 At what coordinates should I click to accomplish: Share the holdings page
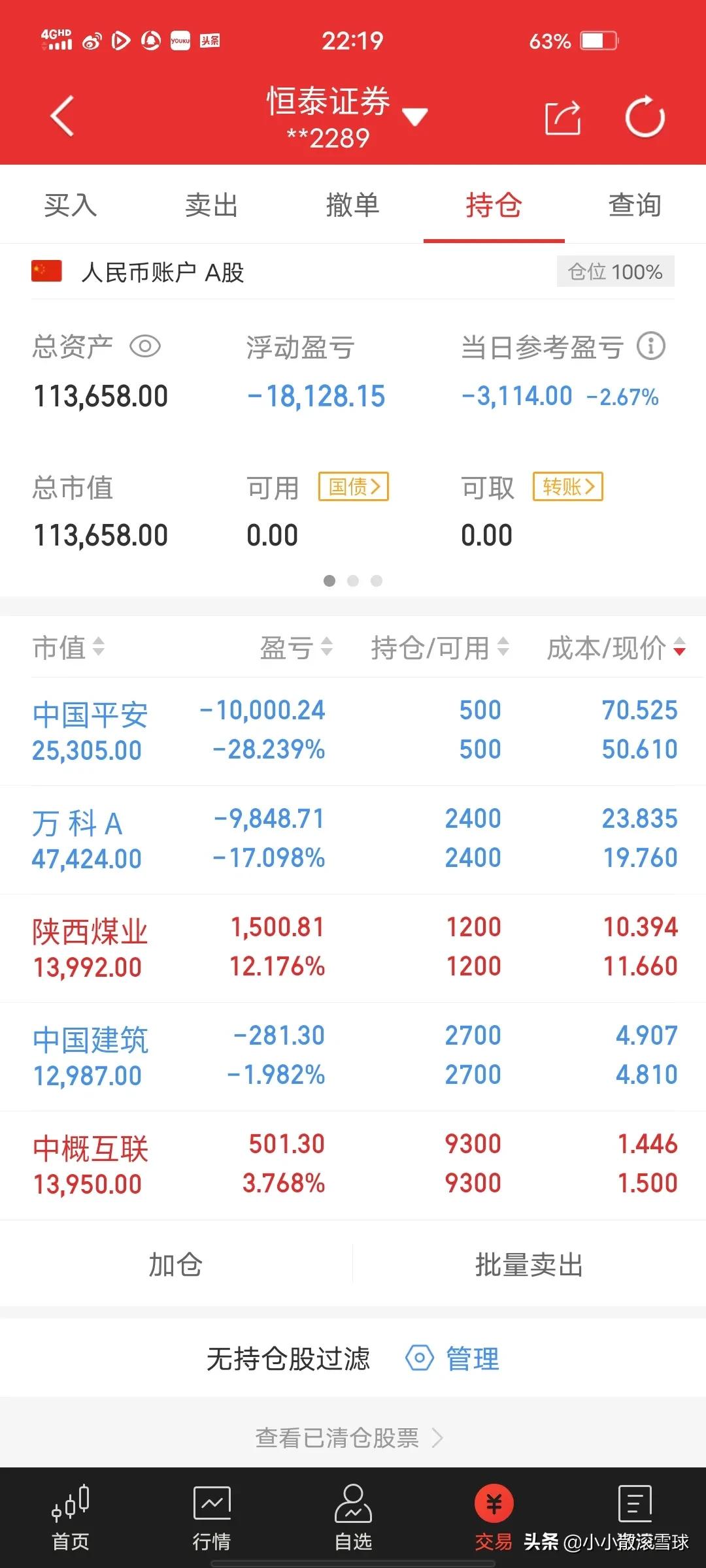tap(563, 118)
